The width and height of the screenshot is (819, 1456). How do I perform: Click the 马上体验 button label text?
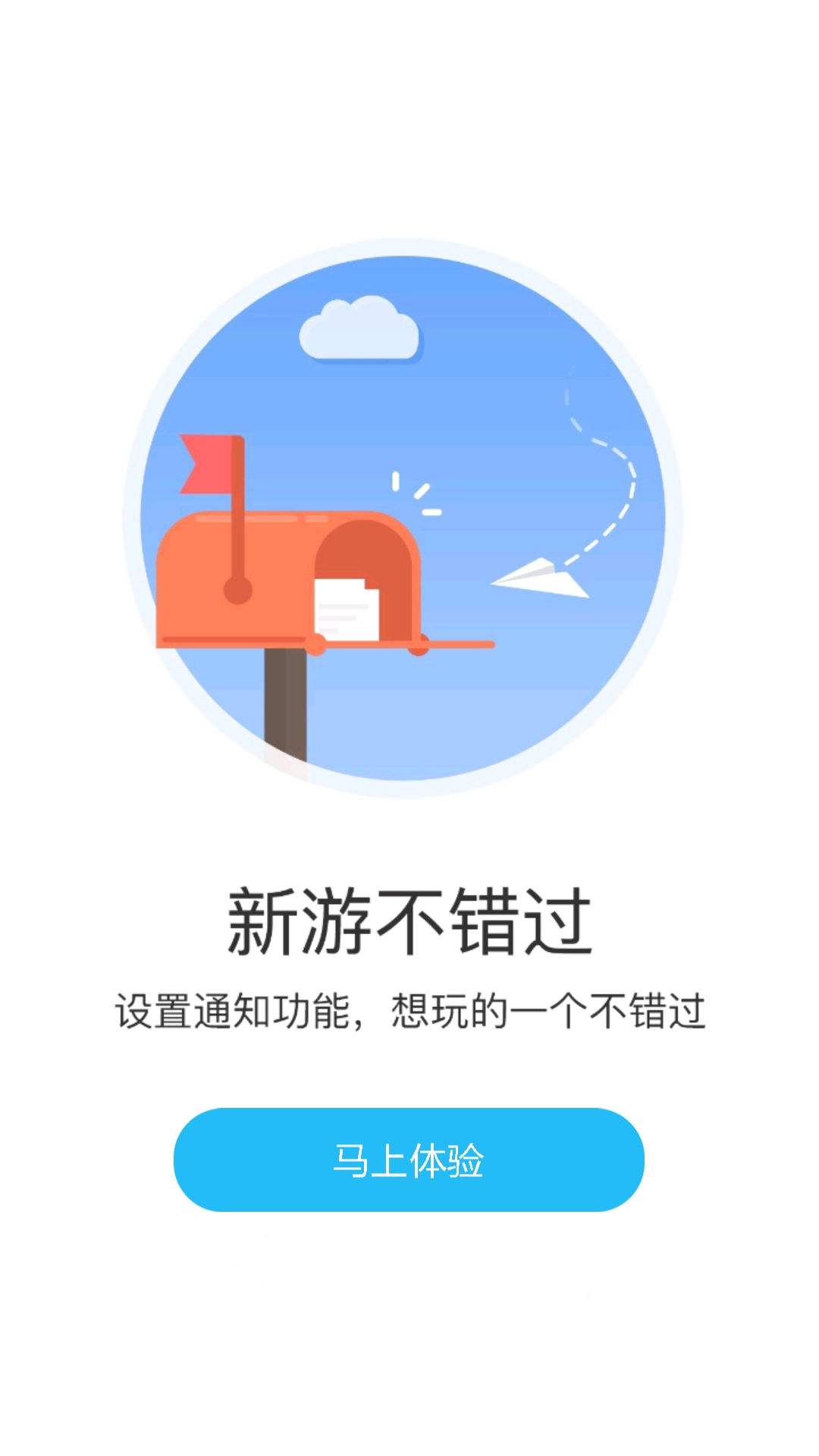pos(409,1159)
